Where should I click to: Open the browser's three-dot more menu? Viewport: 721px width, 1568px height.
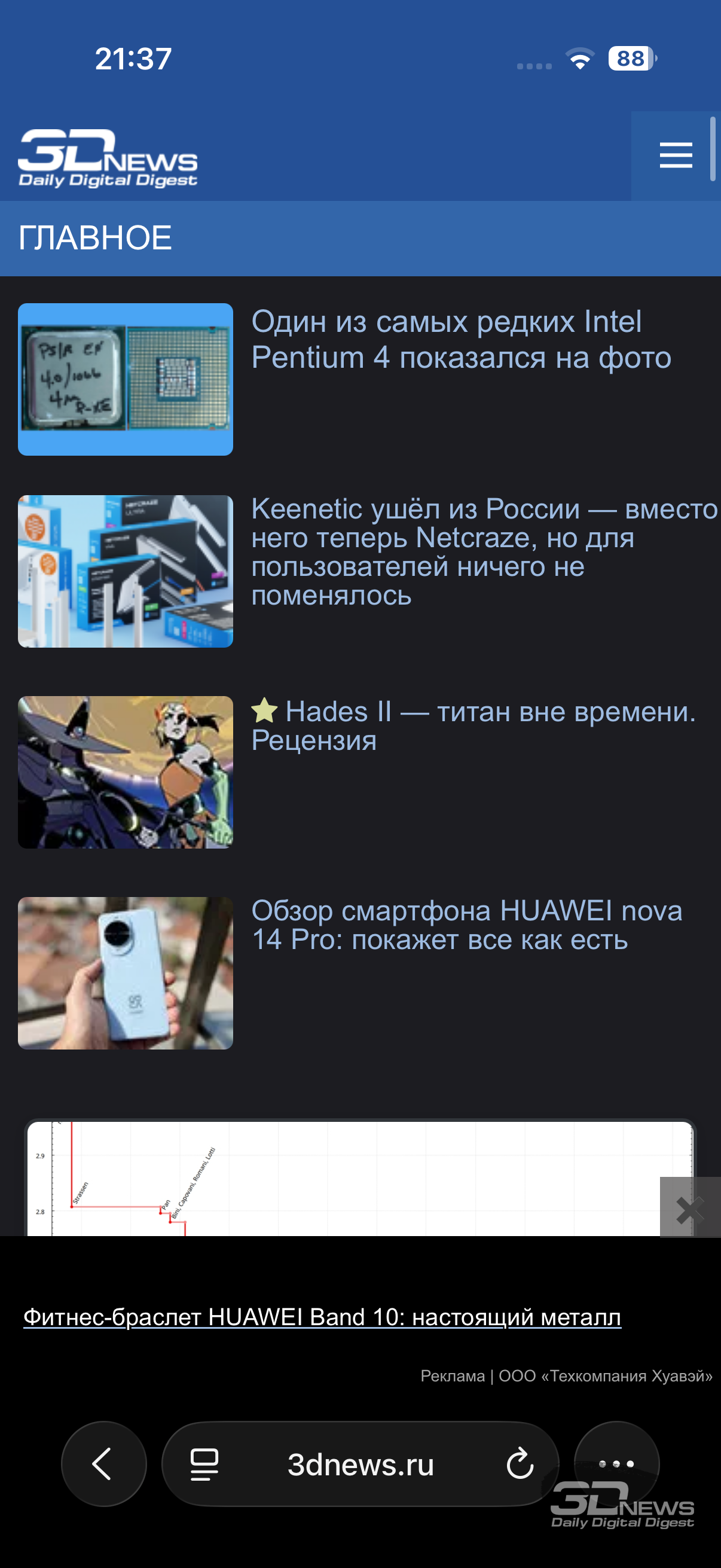pos(616,1464)
